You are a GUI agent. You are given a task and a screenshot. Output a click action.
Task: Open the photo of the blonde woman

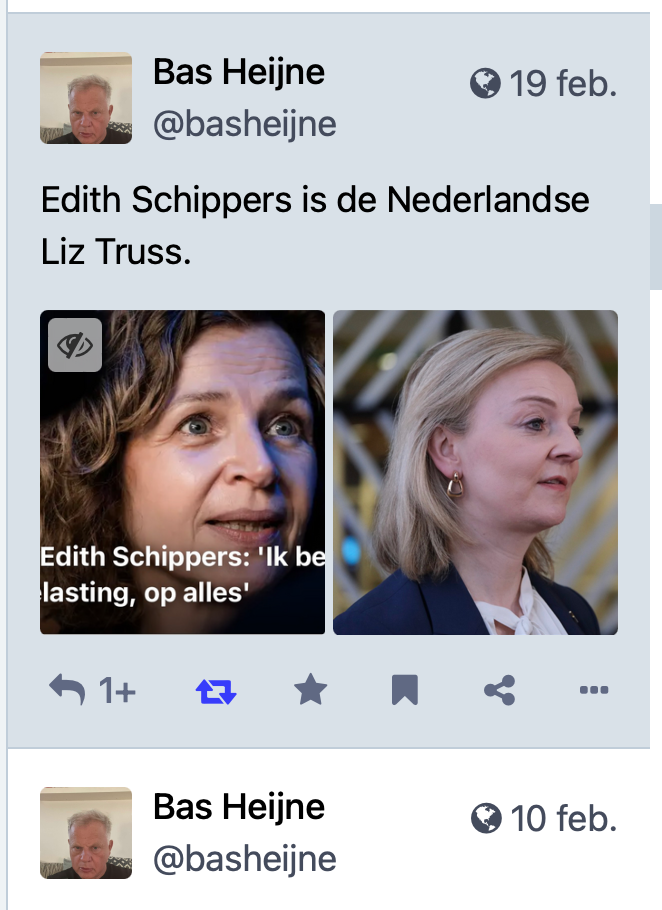pos(475,472)
